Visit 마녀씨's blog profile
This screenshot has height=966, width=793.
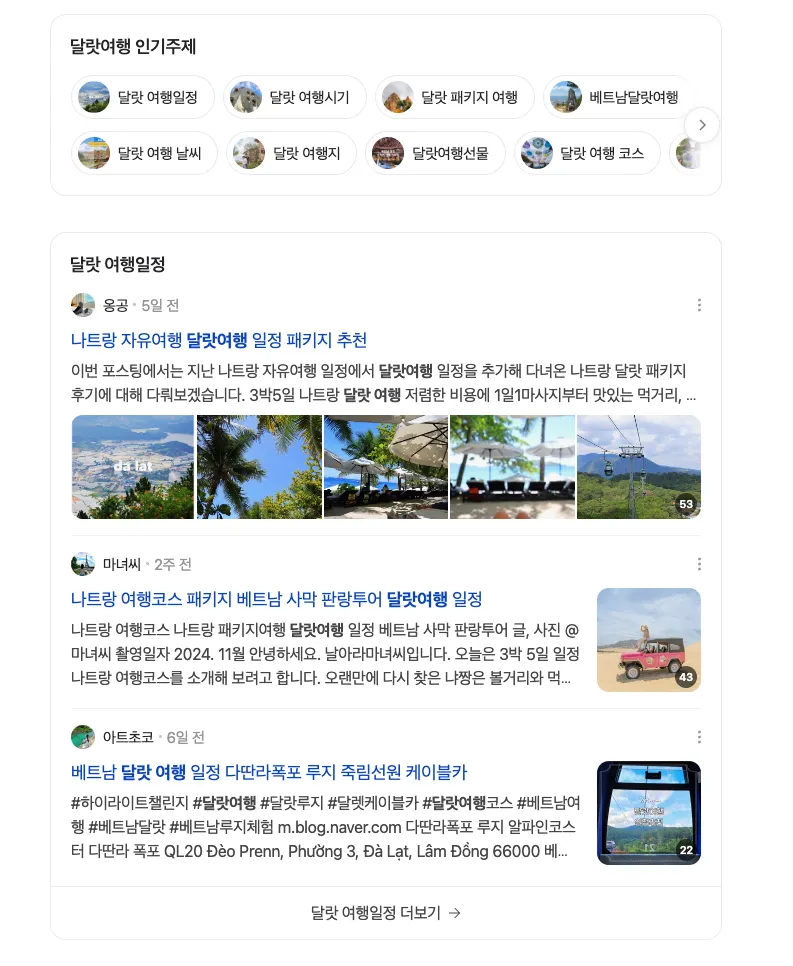pyautogui.click(x=121, y=564)
